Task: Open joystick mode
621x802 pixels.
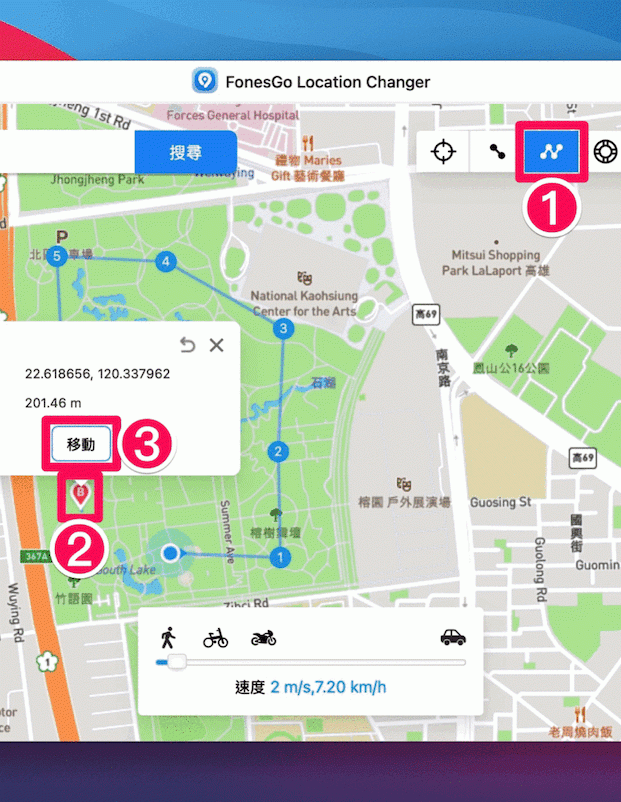Action: [x=605, y=152]
